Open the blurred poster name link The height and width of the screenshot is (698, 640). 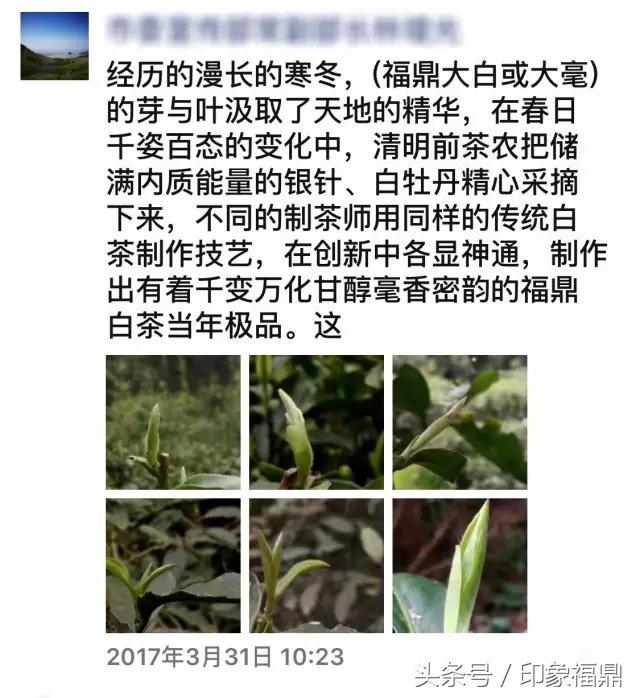[x=284, y=29]
